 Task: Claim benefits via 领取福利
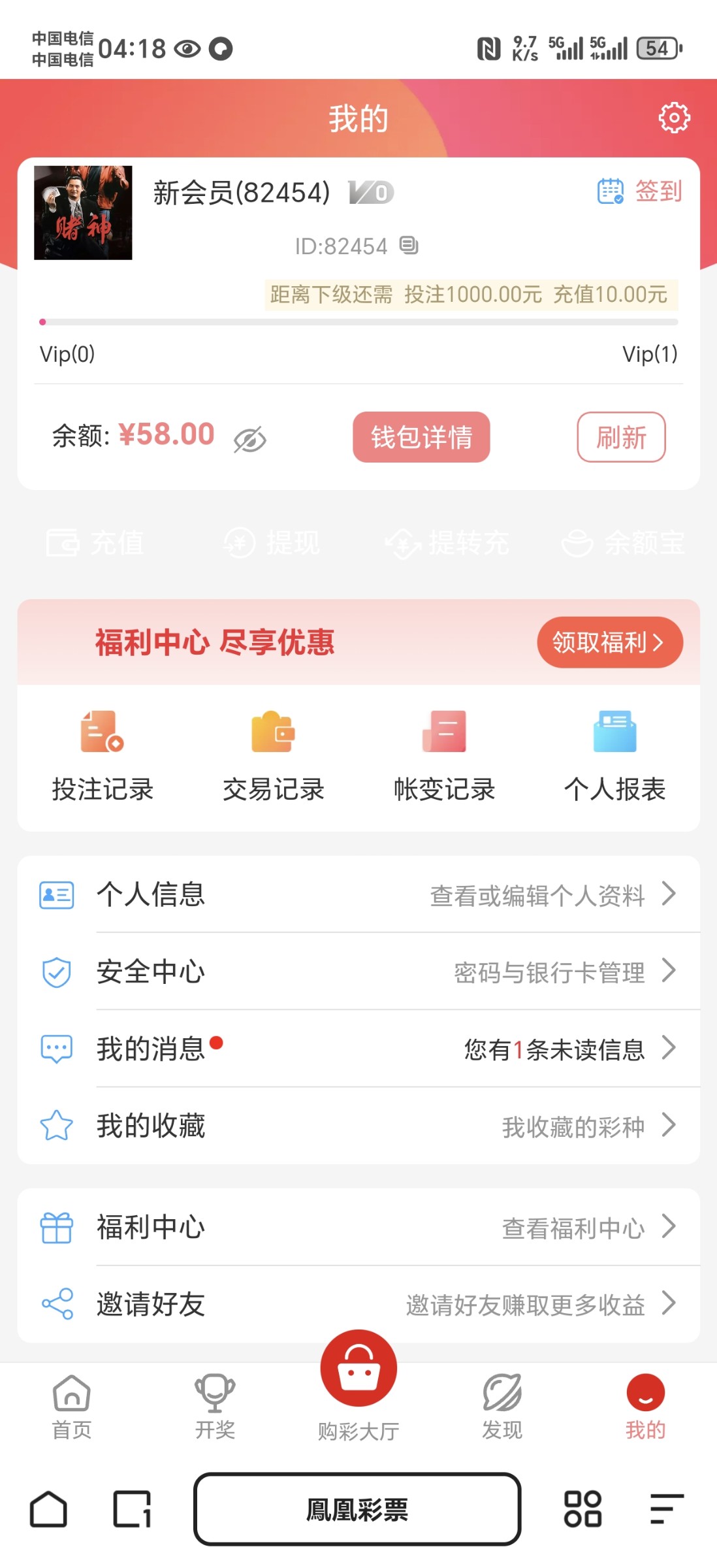tap(609, 642)
